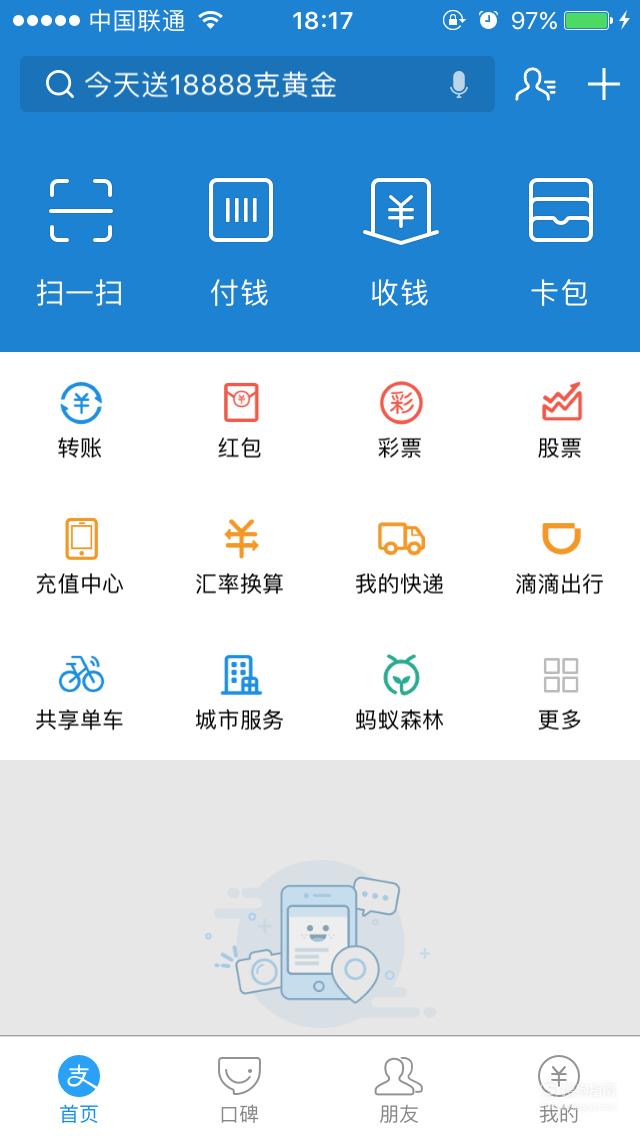Open 充值中心 top-up center

coord(80,556)
